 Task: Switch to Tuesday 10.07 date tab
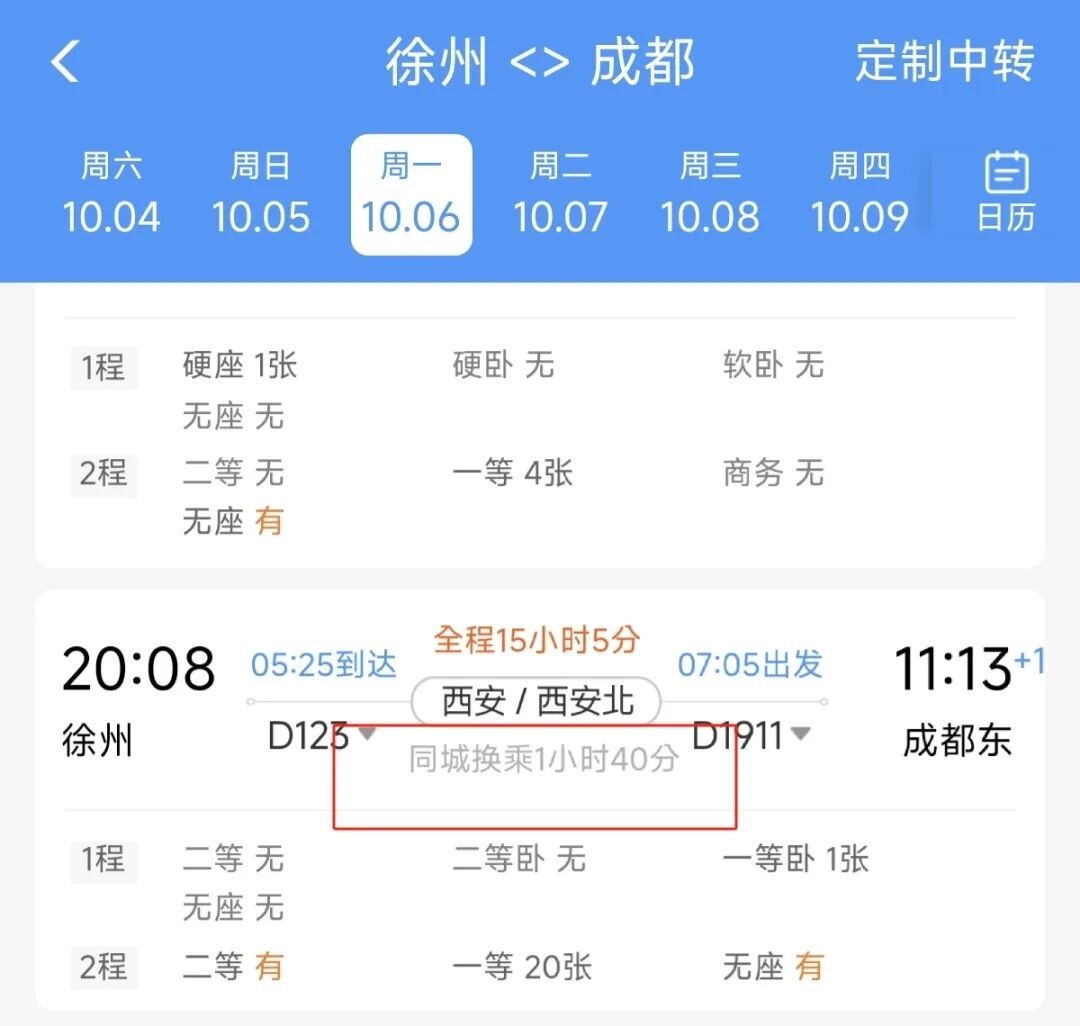[560, 193]
